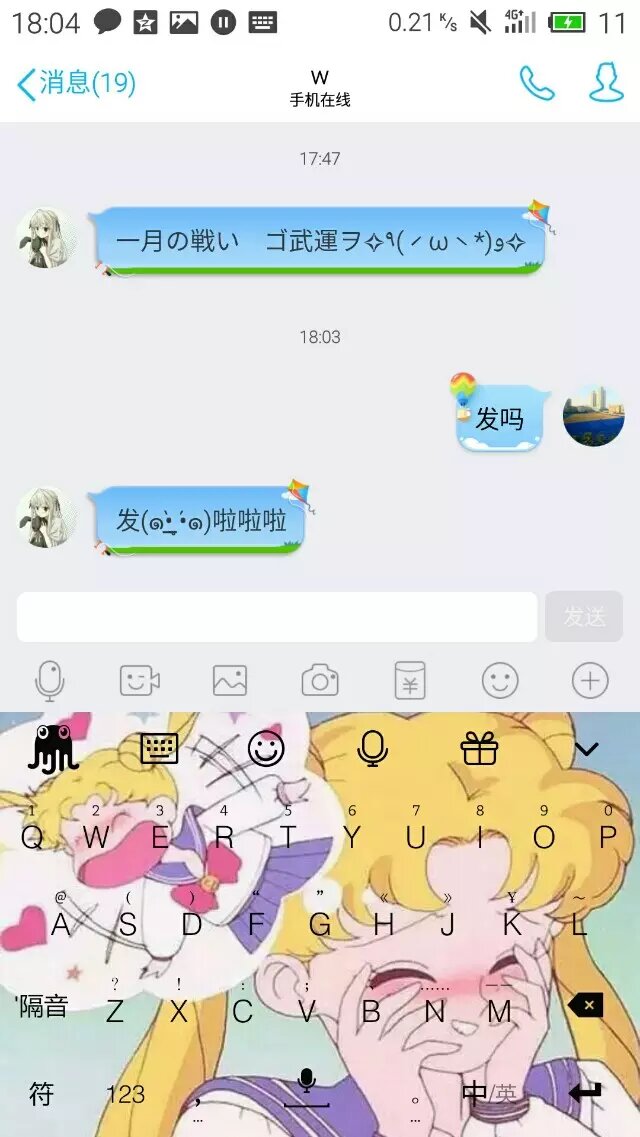Open W's contact profile
The width and height of the screenshot is (640, 1137).
(606, 83)
